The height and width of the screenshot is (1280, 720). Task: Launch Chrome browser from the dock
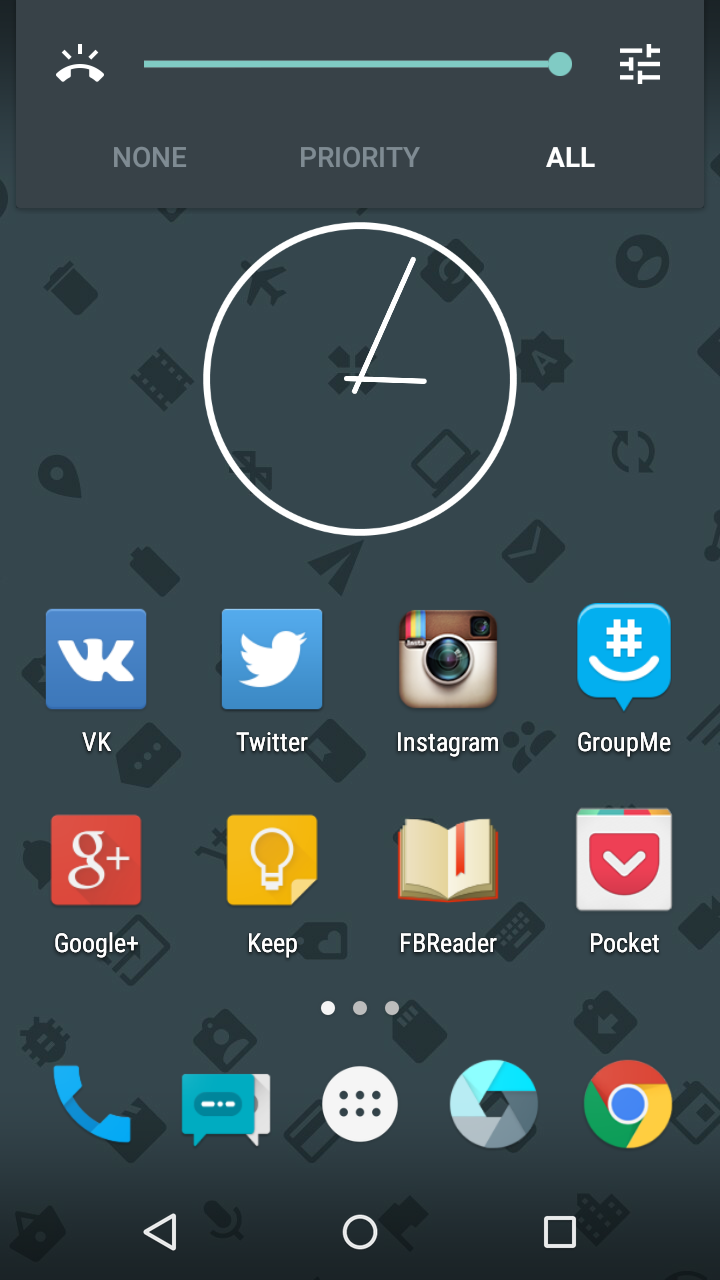pos(628,1104)
